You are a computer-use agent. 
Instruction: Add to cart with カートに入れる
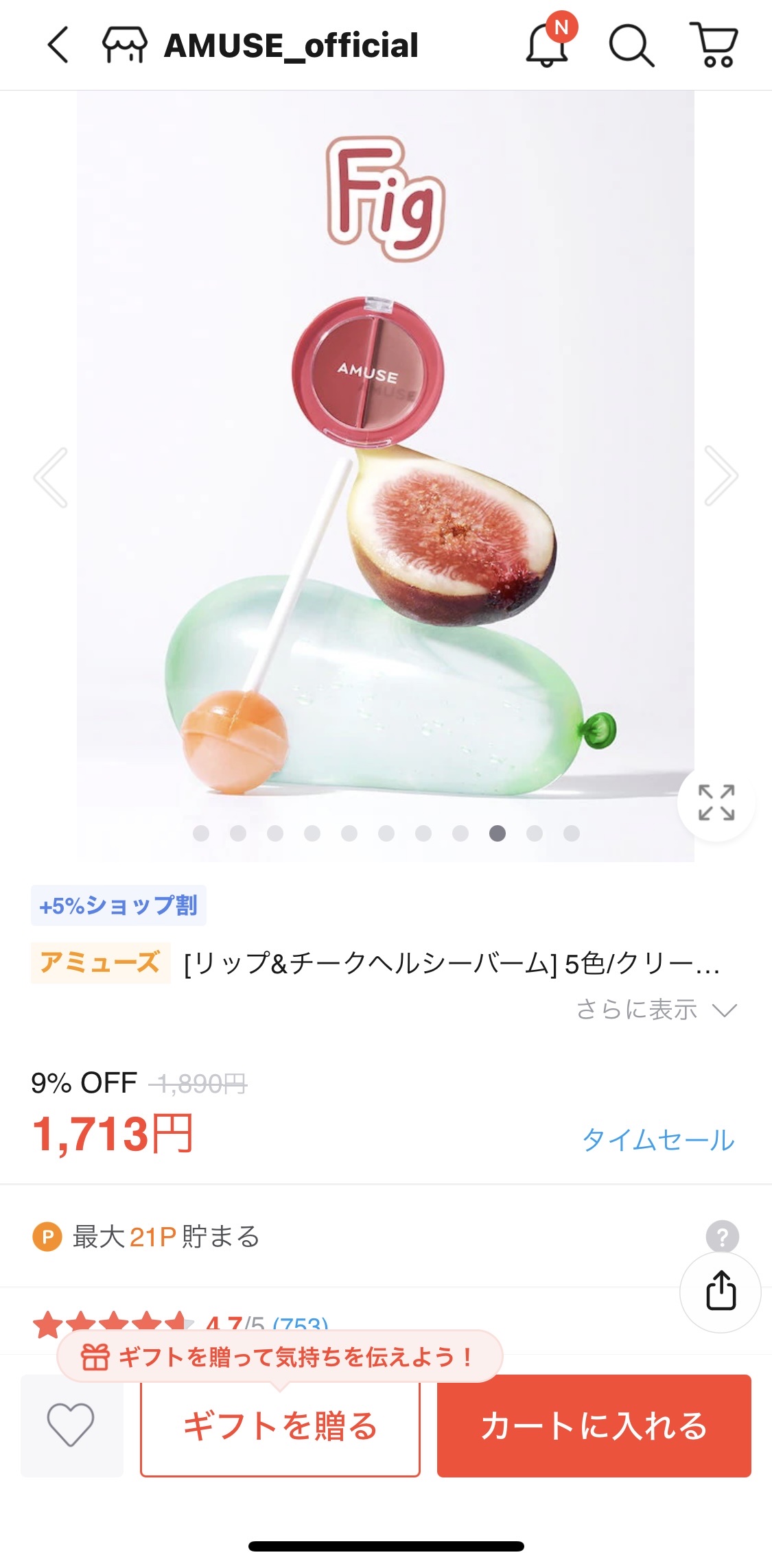click(594, 1426)
